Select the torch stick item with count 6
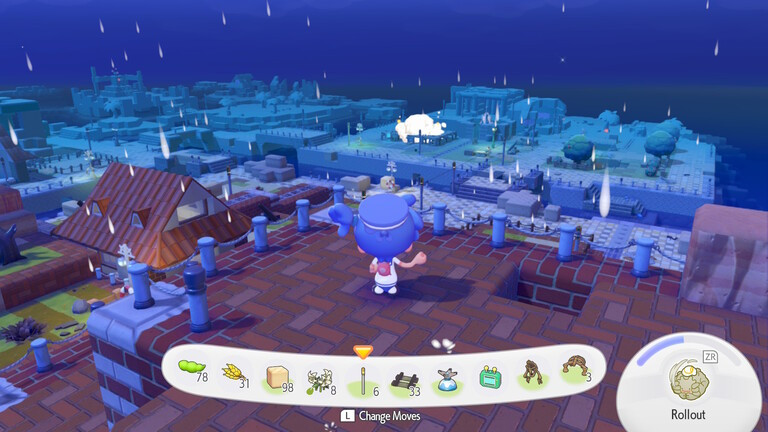Image resolution: width=768 pixels, height=432 pixels. (x=362, y=380)
